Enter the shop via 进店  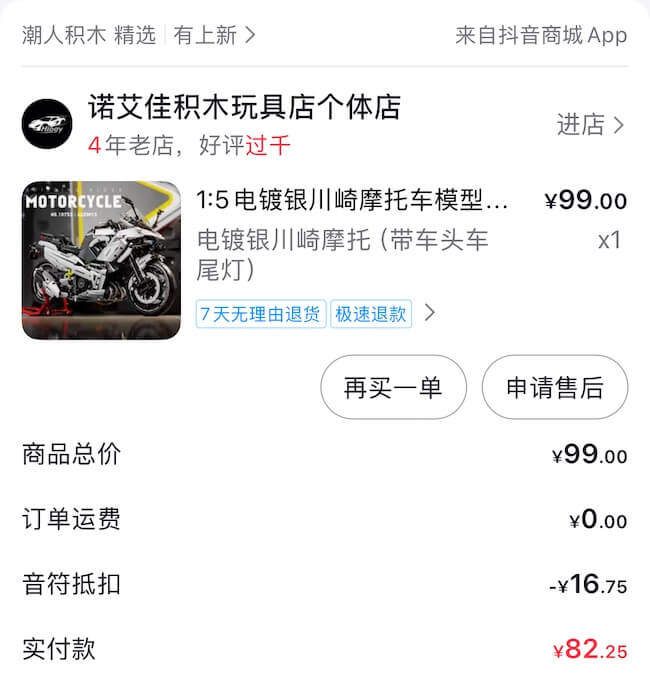pyautogui.click(x=590, y=125)
